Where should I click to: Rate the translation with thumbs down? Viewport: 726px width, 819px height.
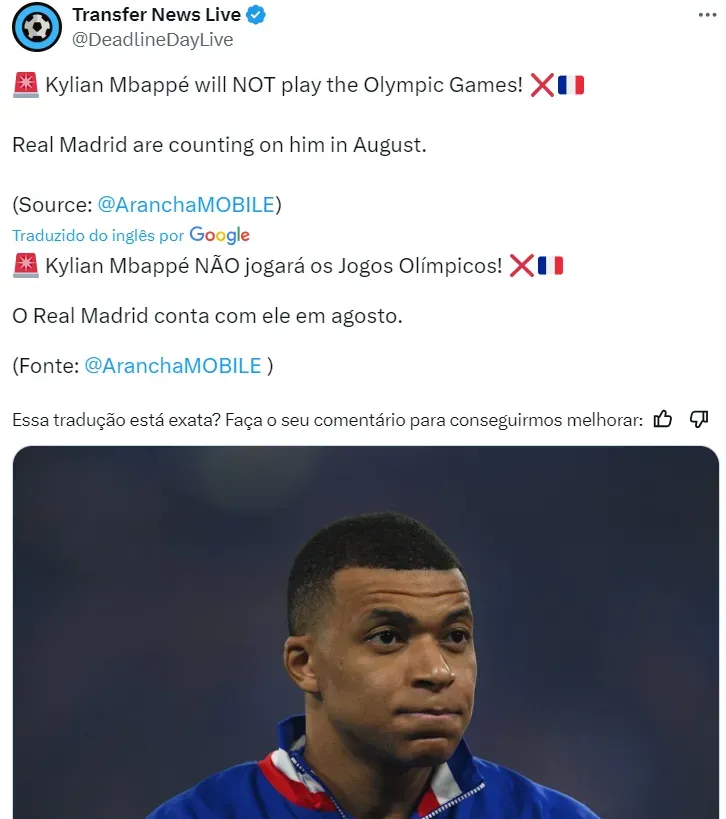click(x=699, y=419)
